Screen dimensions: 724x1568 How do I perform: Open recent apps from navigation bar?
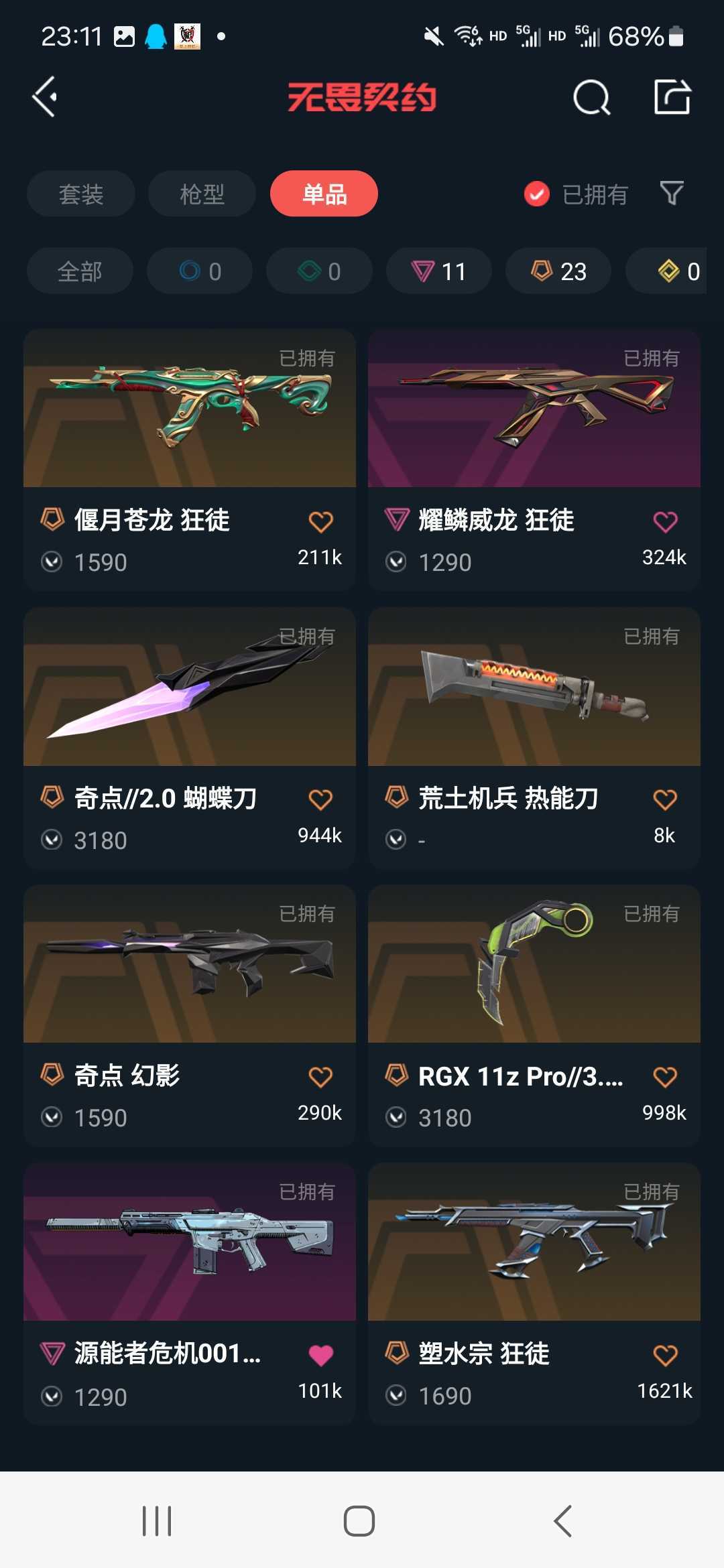tap(157, 1520)
